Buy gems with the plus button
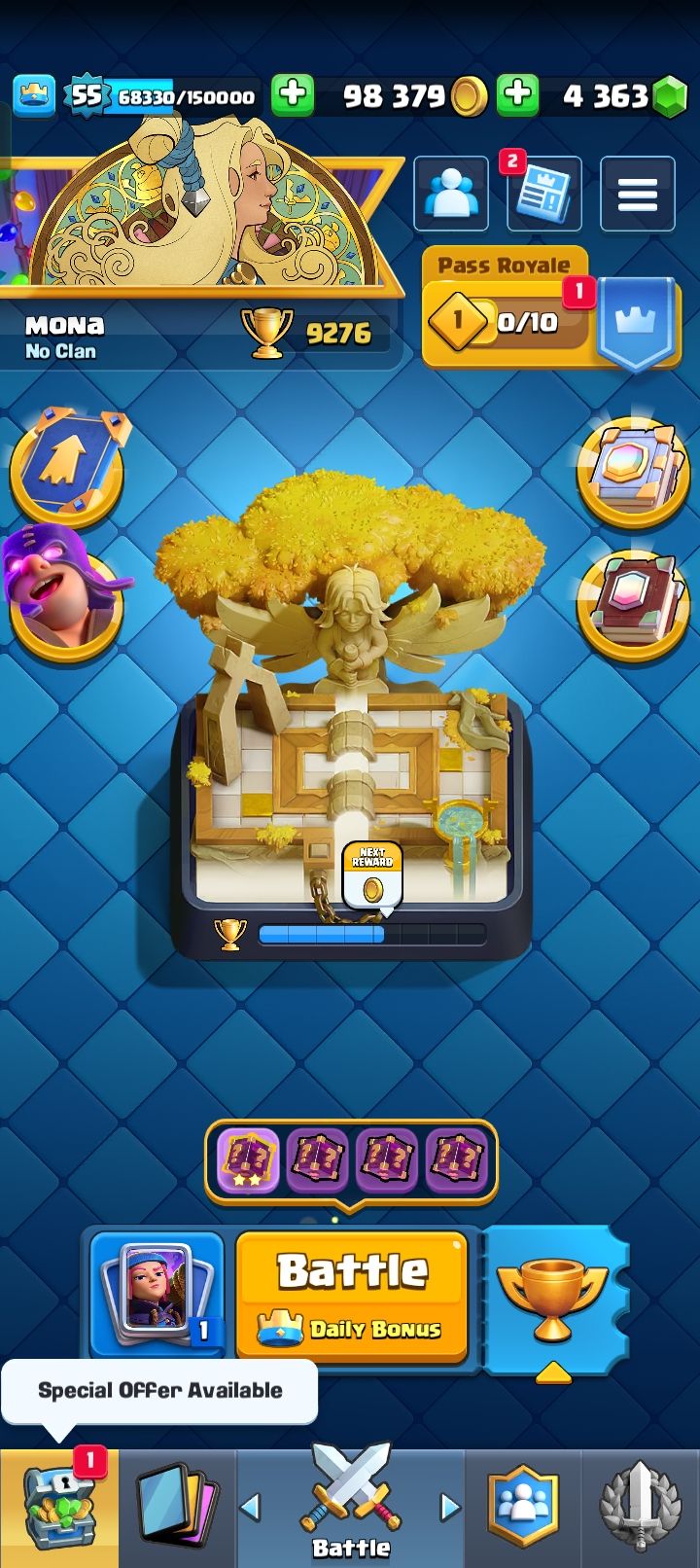 pyautogui.click(x=517, y=95)
